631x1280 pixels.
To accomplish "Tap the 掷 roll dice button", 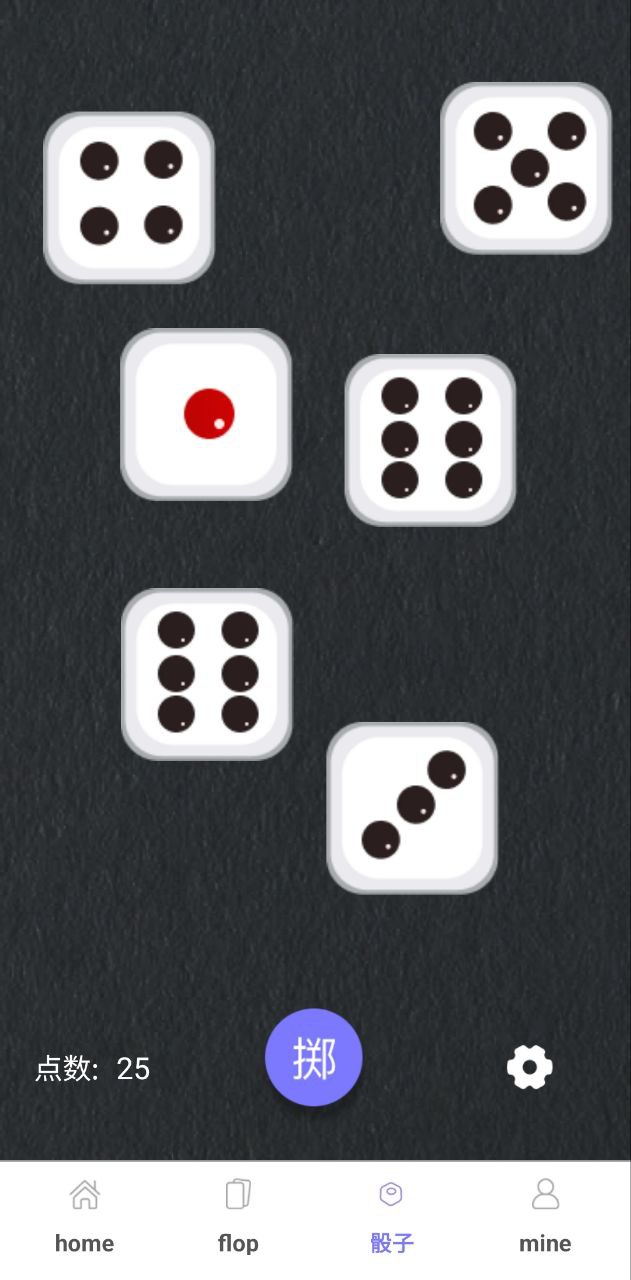I will point(313,1057).
